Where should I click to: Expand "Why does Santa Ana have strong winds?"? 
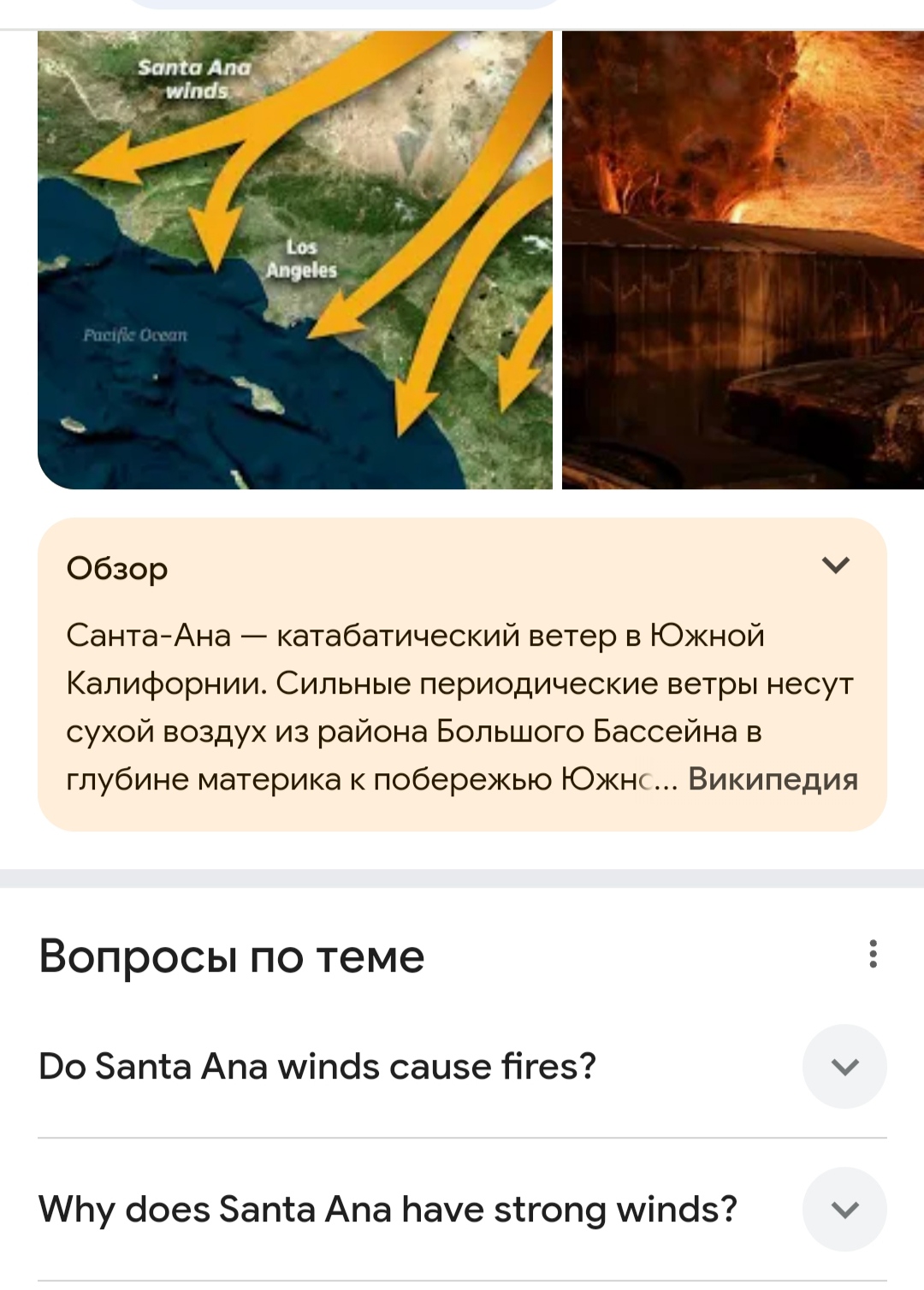click(x=844, y=1210)
